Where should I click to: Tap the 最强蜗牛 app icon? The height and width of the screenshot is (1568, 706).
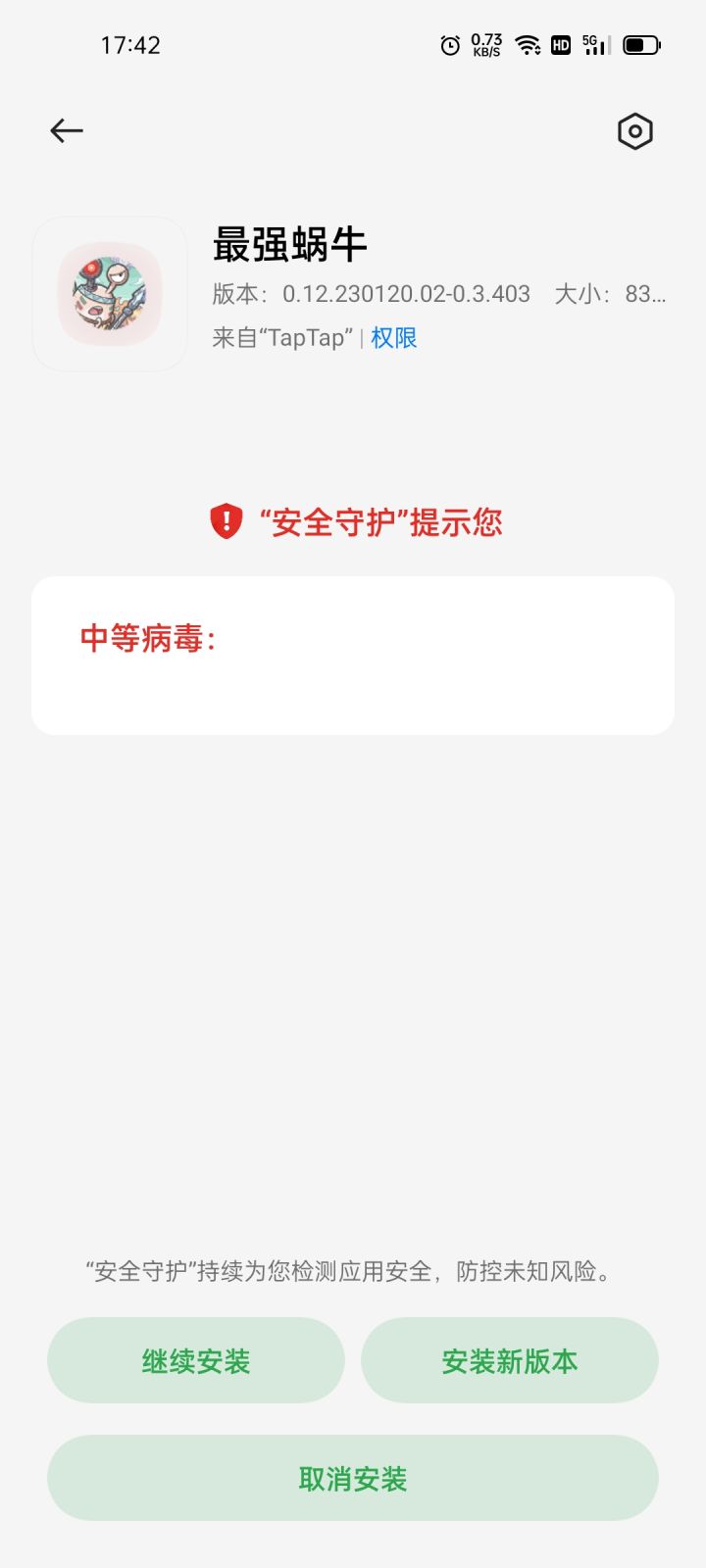click(110, 294)
